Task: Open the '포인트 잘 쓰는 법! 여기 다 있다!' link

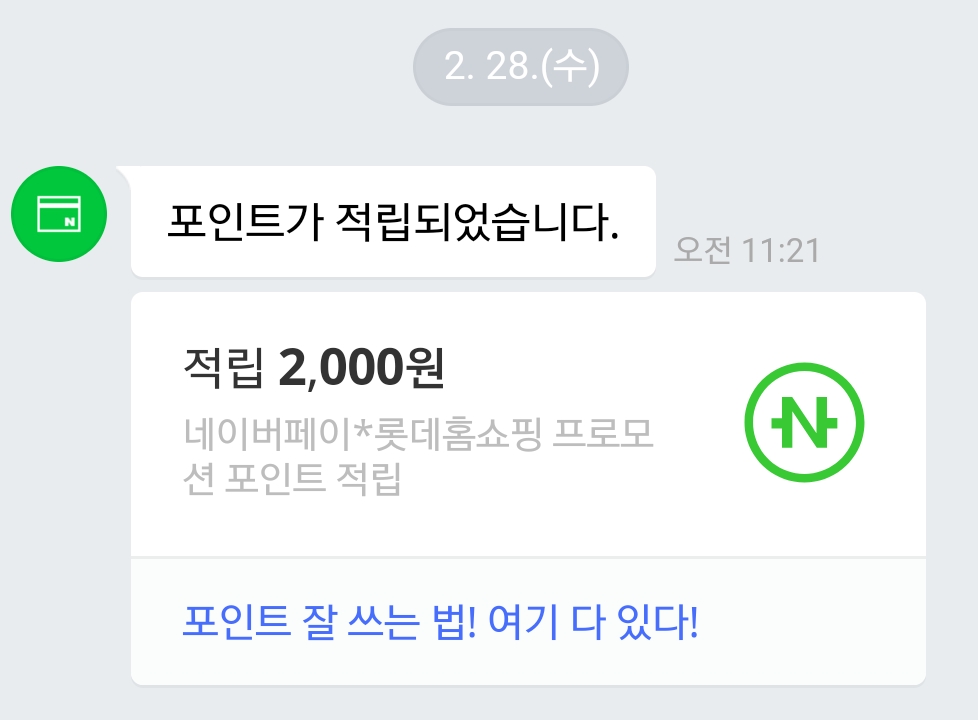Action: [x=440, y=622]
